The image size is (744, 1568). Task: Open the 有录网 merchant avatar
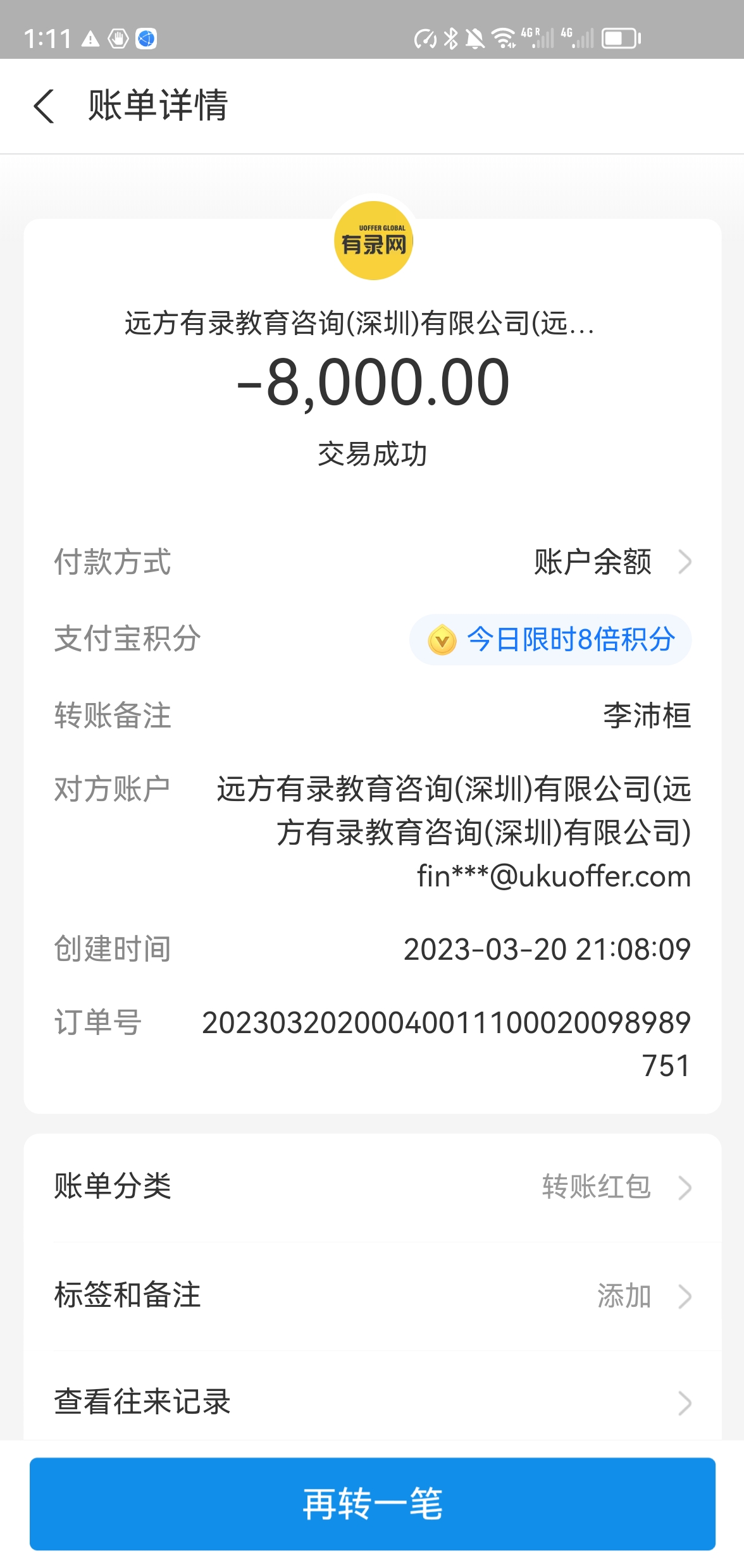[373, 241]
